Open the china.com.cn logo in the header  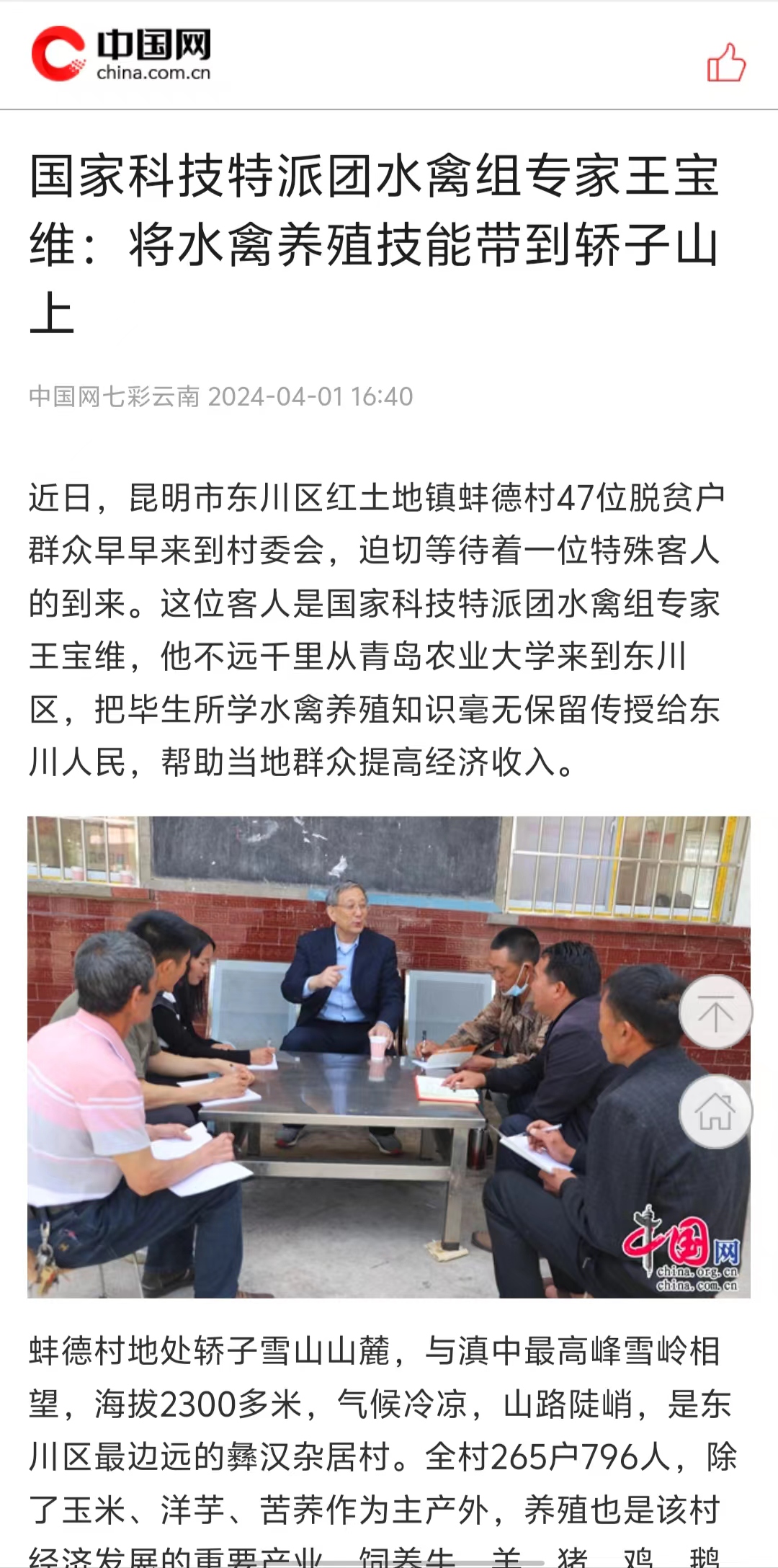(x=121, y=54)
